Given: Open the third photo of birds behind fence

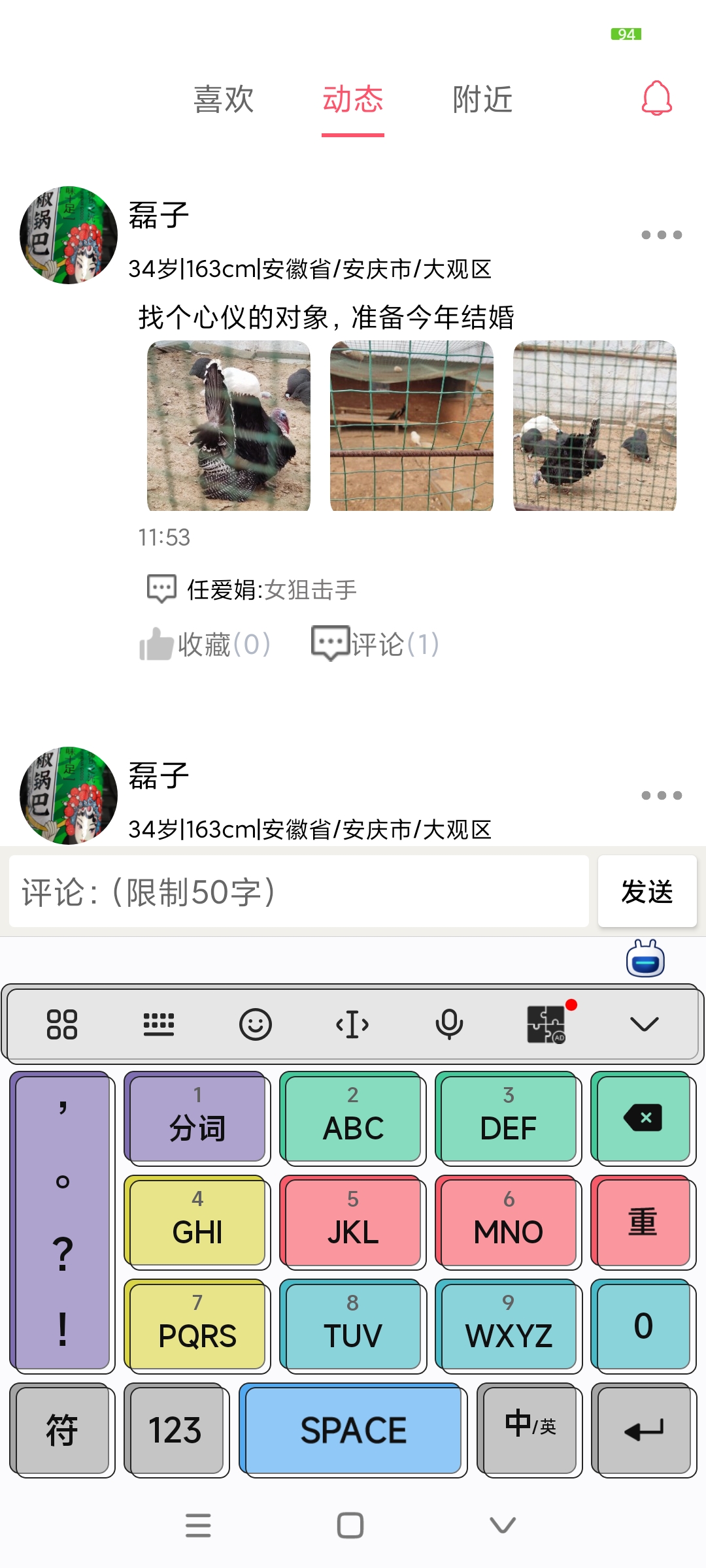Looking at the screenshot, I should point(595,425).
